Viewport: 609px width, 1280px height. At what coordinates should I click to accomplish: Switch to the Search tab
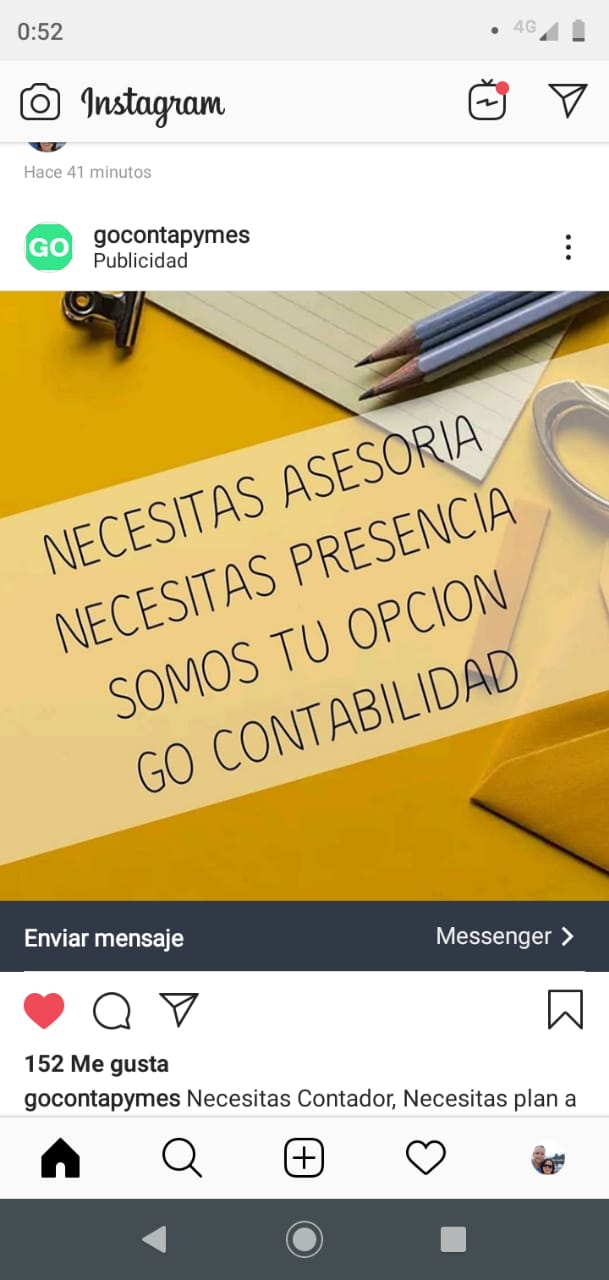point(182,1158)
